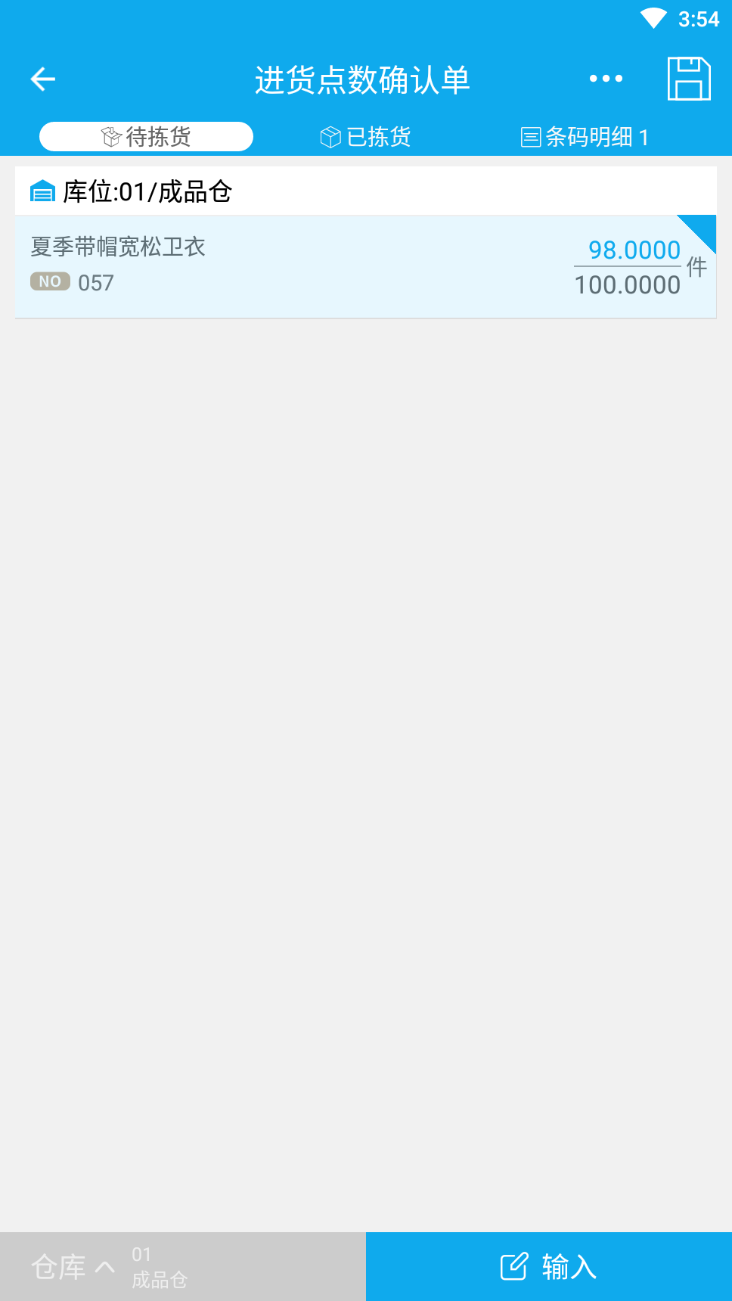Open the 夏季带帽宽松卫衣 item row
The height and width of the screenshot is (1301, 732).
point(366,267)
